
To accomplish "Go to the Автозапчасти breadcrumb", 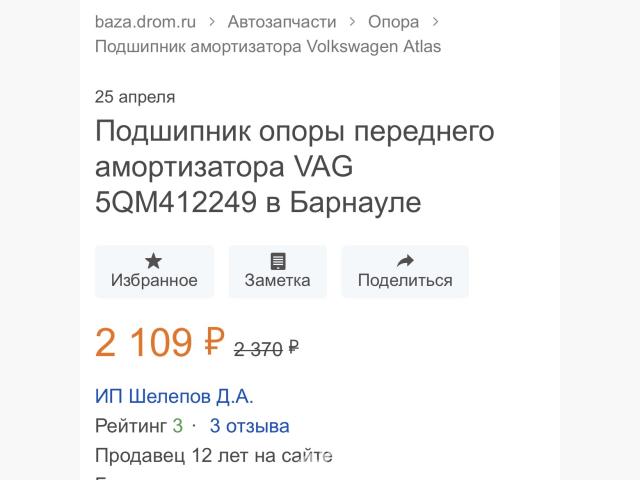I will coord(280,21).
